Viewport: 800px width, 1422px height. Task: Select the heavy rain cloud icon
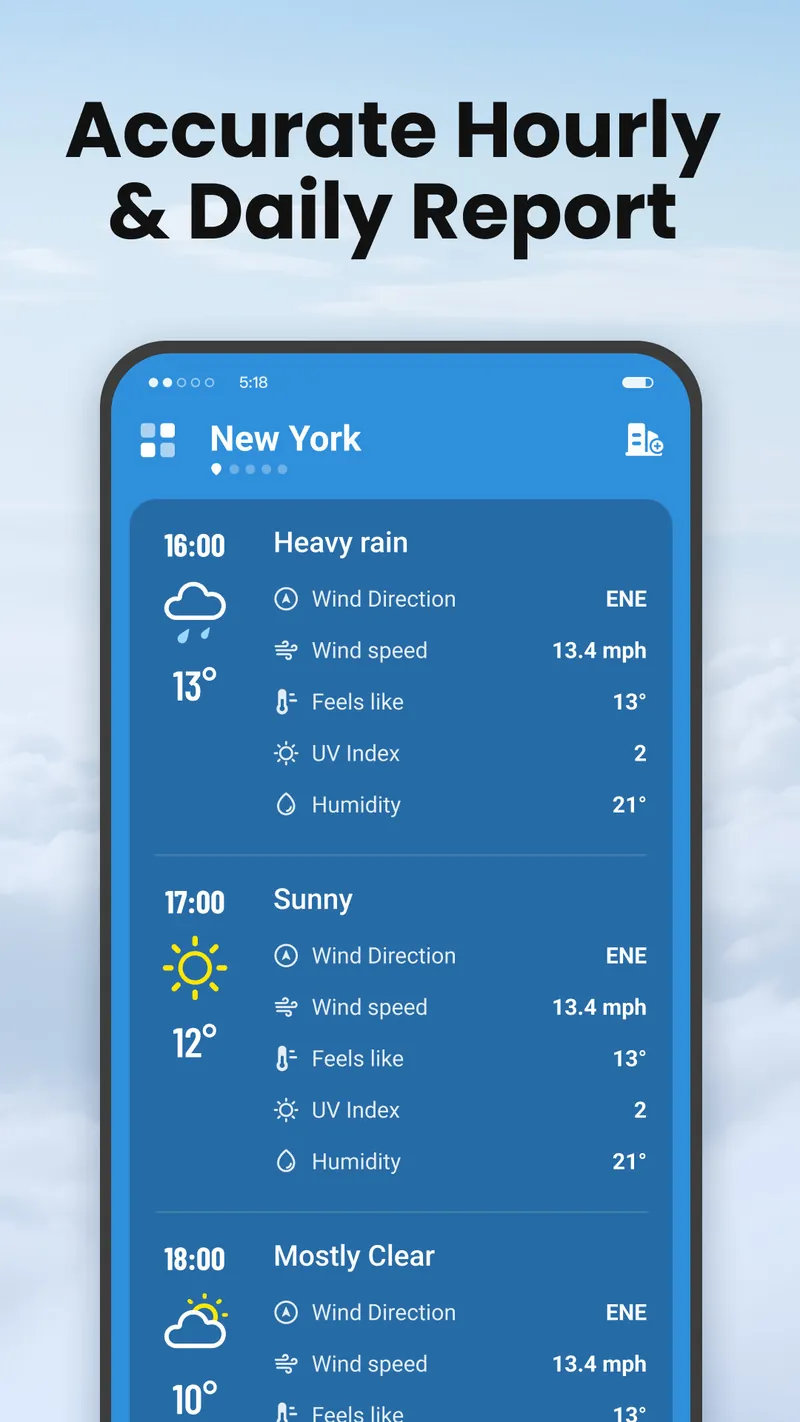[x=194, y=608]
